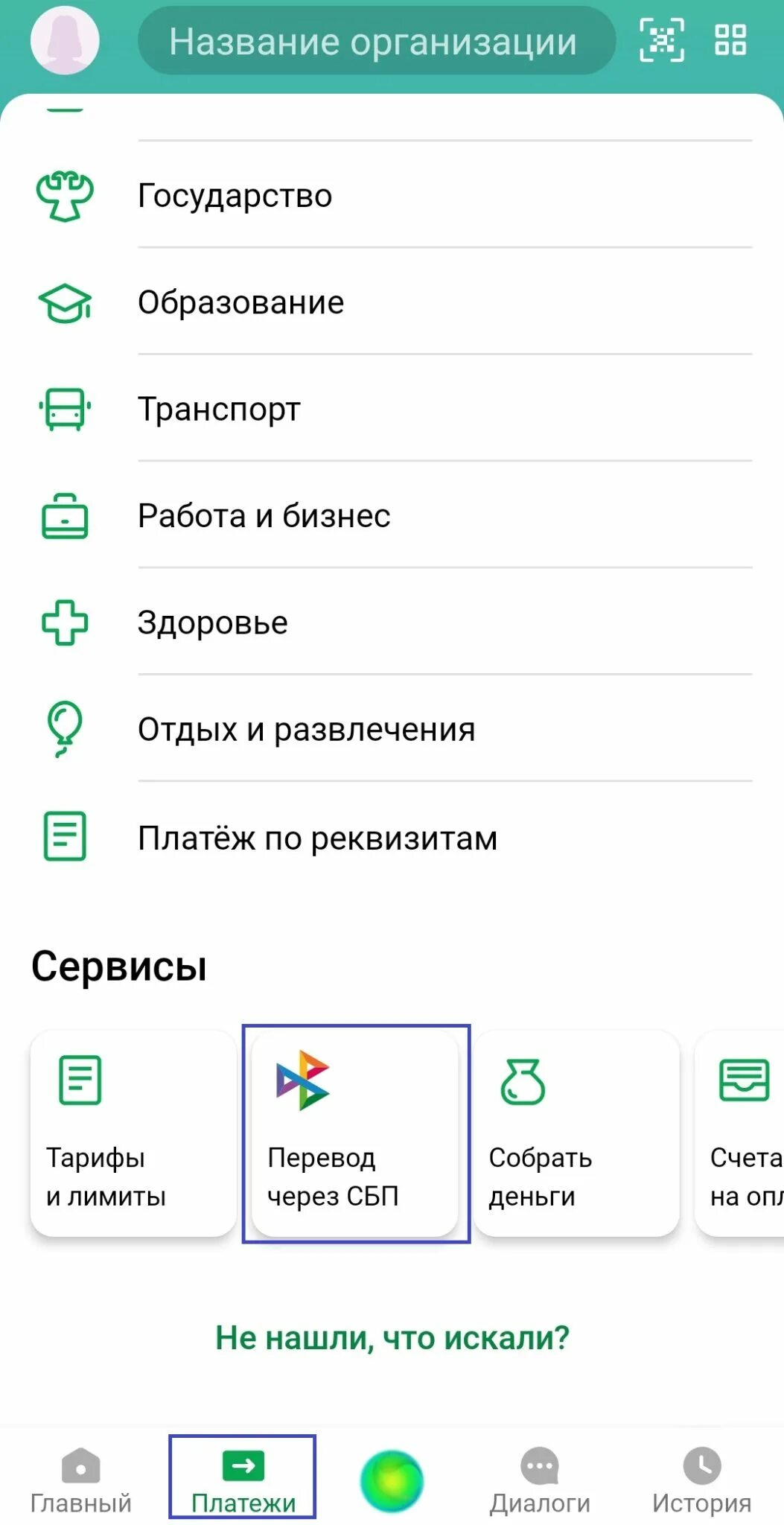Screen dimensions: 784x1525
Task: Open the Тарифы и лимиты card
Action: click(x=133, y=1133)
